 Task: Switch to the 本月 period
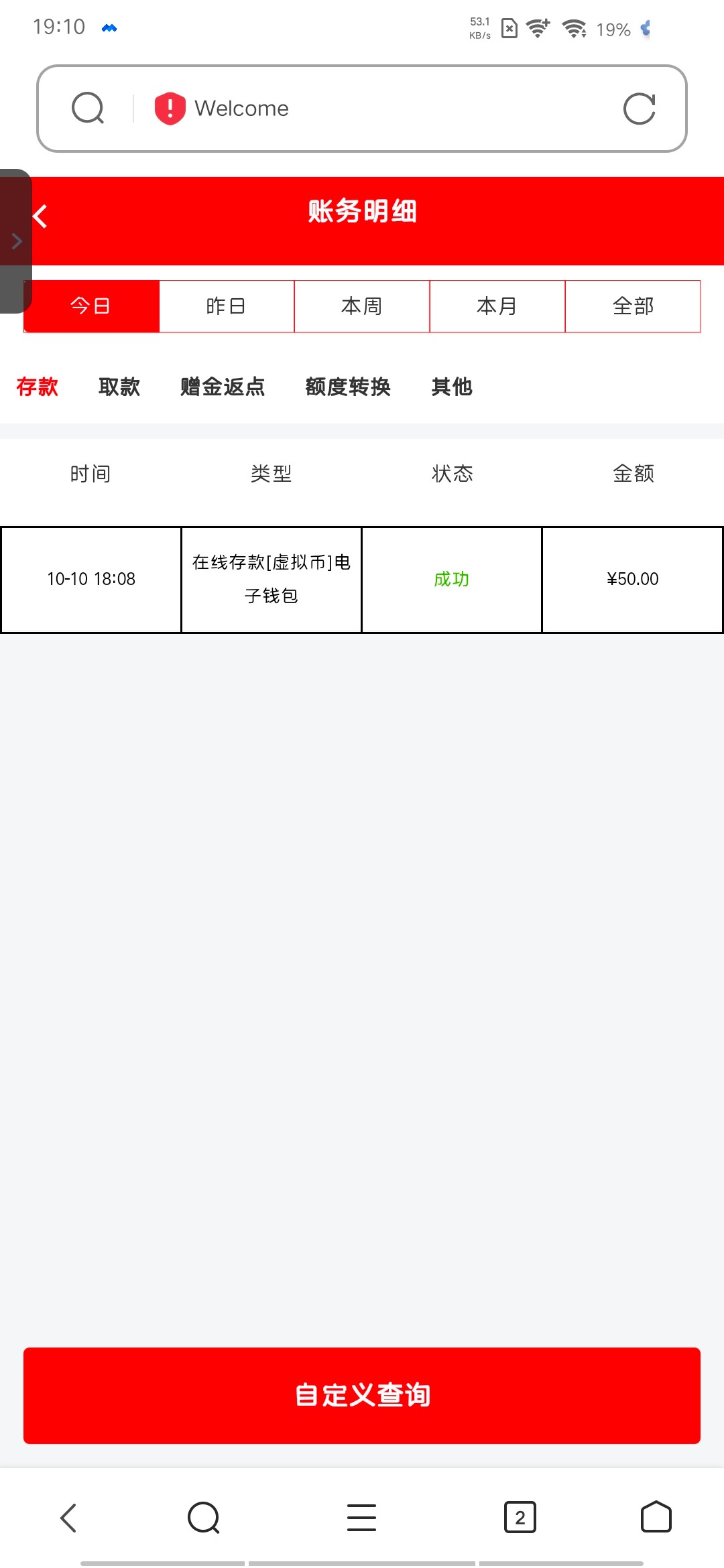(x=497, y=306)
